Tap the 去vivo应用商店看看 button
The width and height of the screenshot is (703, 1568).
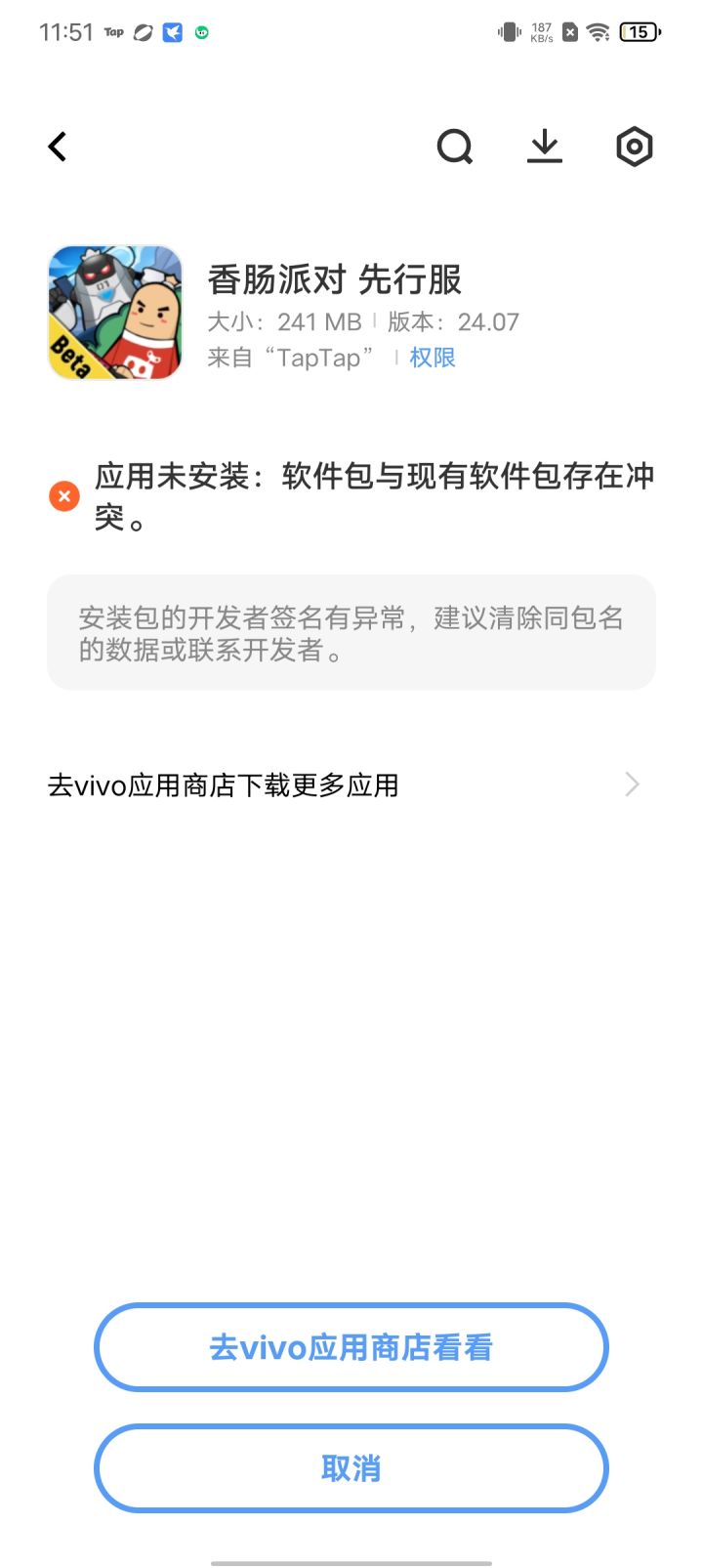(x=351, y=1347)
